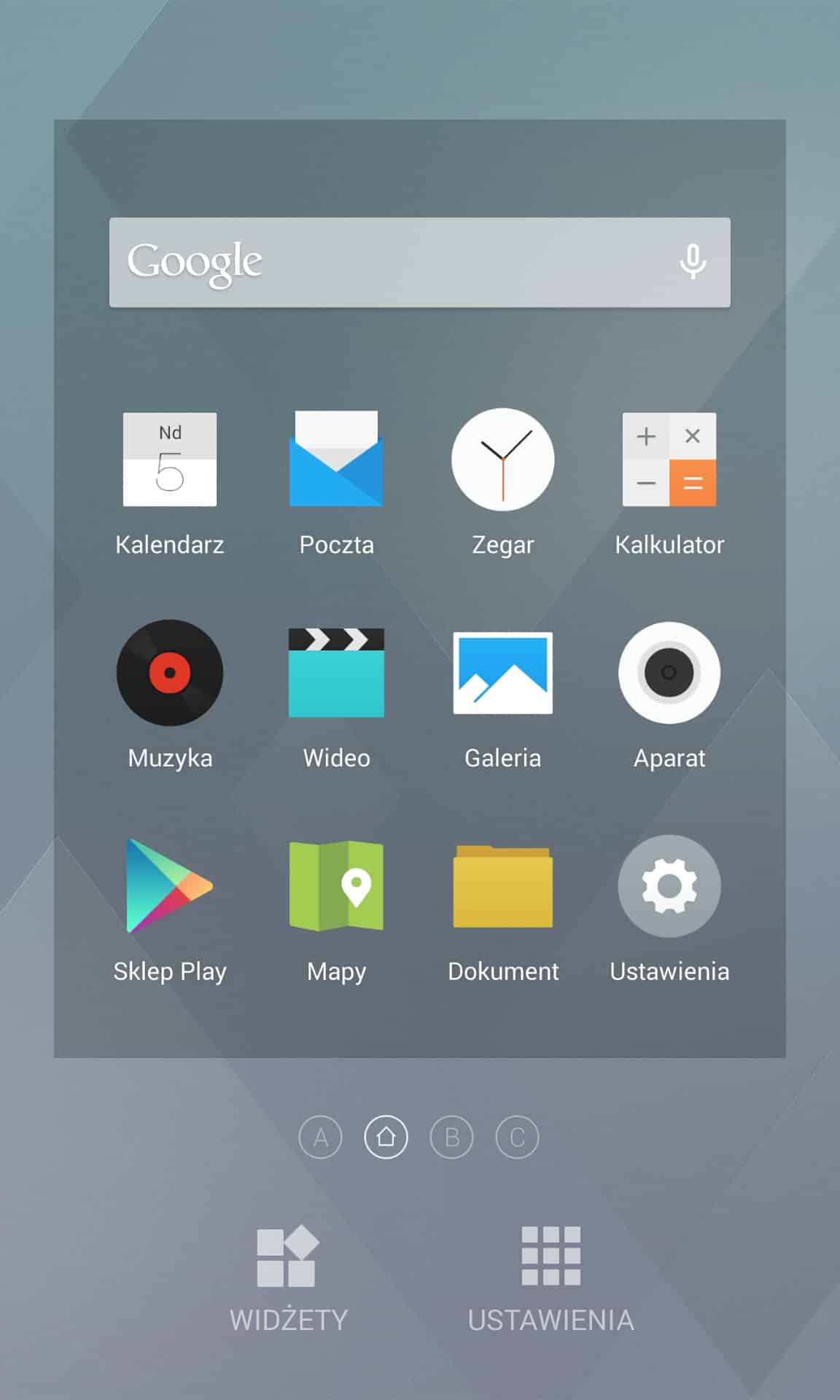
Task: Launch the Zegar clock app
Action: pyautogui.click(x=502, y=460)
